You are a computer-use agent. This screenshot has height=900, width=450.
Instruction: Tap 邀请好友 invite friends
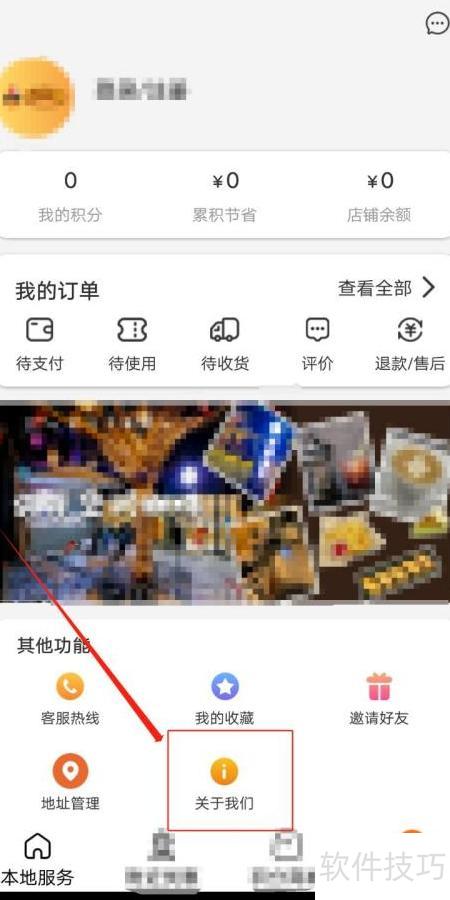[x=379, y=699]
